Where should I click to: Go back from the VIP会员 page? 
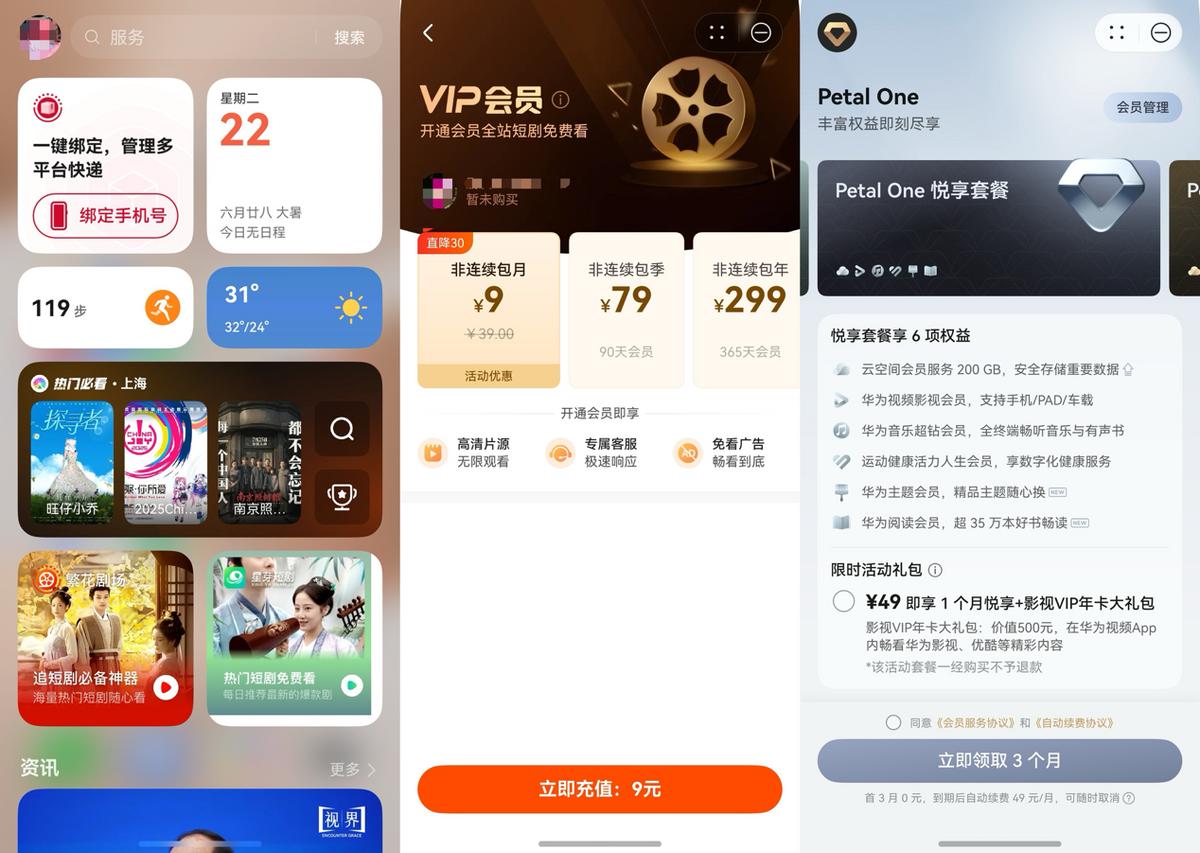pyautogui.click(x=428, y=33)
